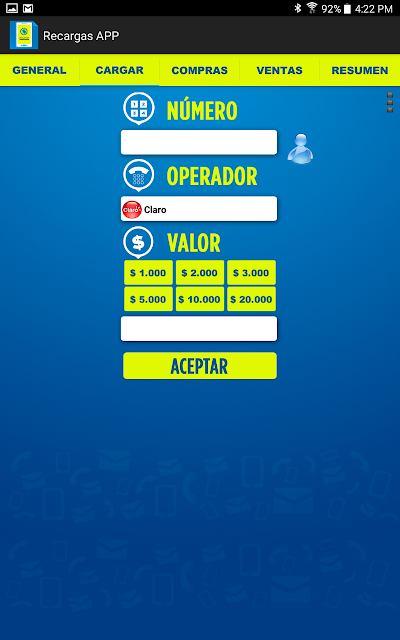This screenshot has height=640, width=400.
Task: Go to the VENTAS tab
Action: click(280, 70)
